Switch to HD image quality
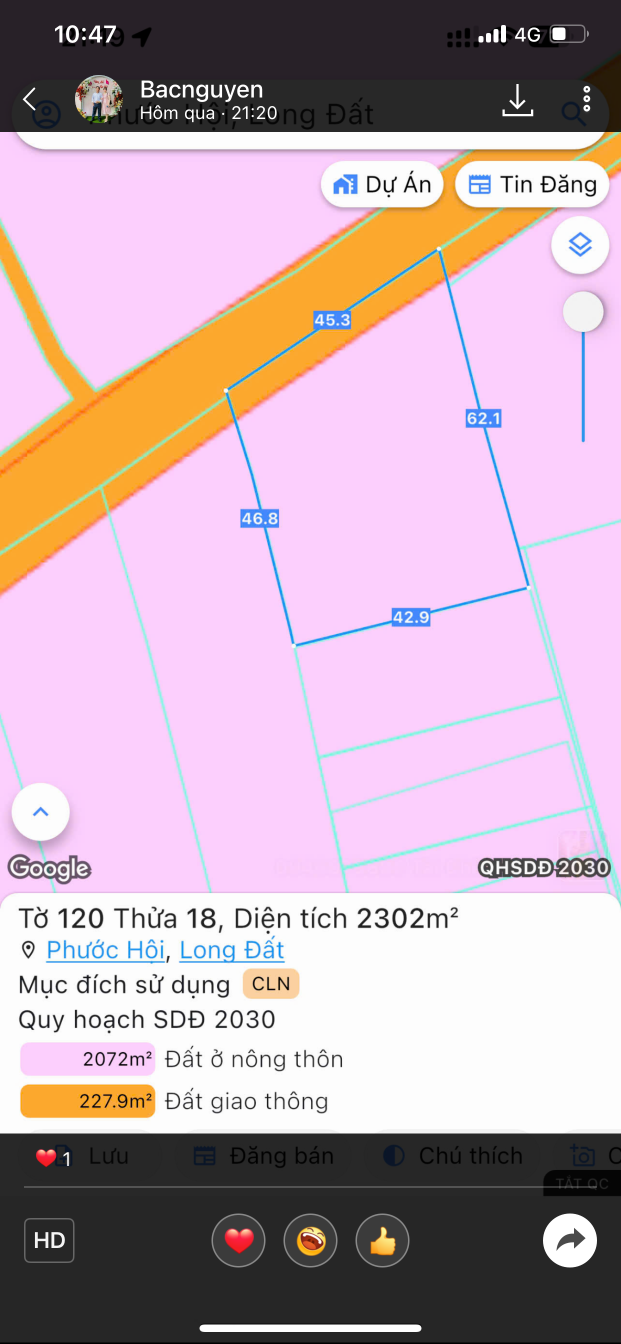 pyautogui.click(x=49, y=1241)
